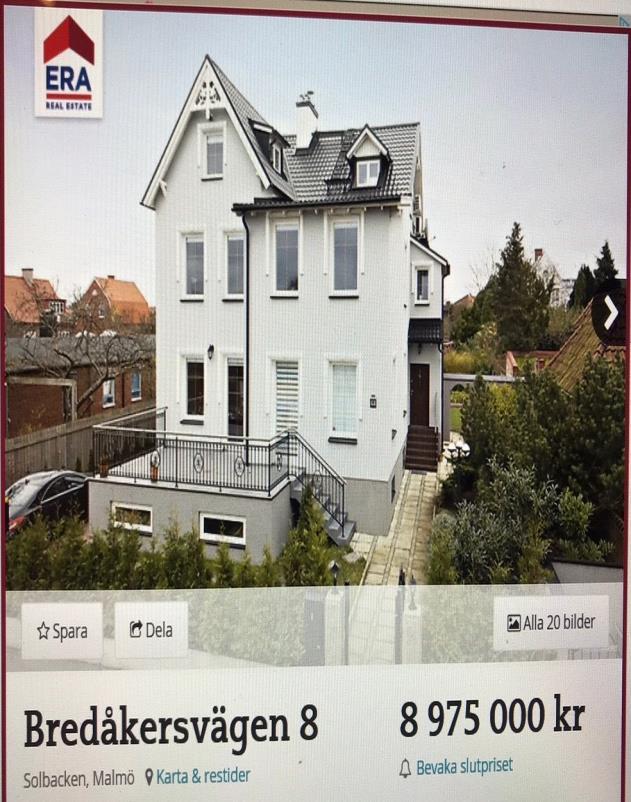Viewport: 631px width, 802px height.
Task: Tap Bevaka slutpriset to follow final price
Action: pos(455,767)
